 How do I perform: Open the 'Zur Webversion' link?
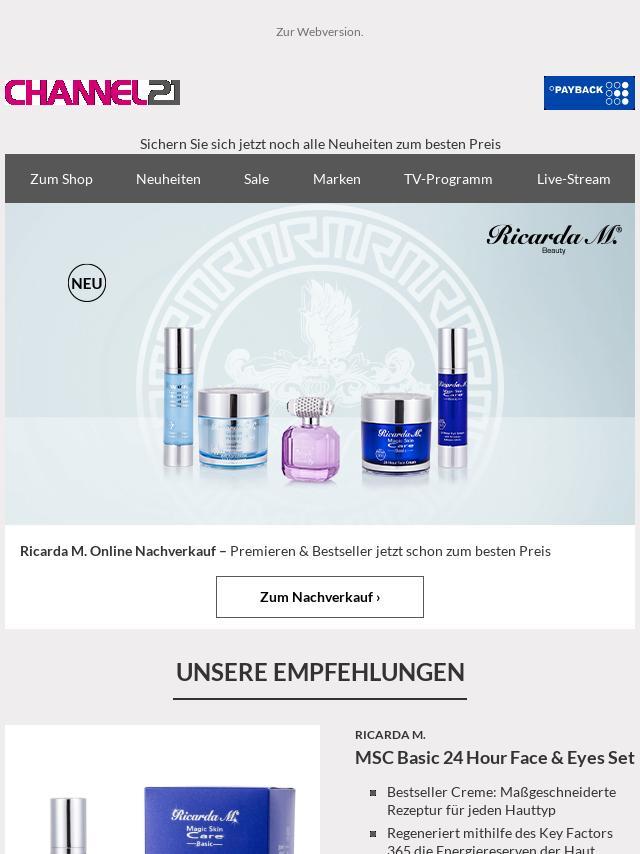click(x=319, y=32)
